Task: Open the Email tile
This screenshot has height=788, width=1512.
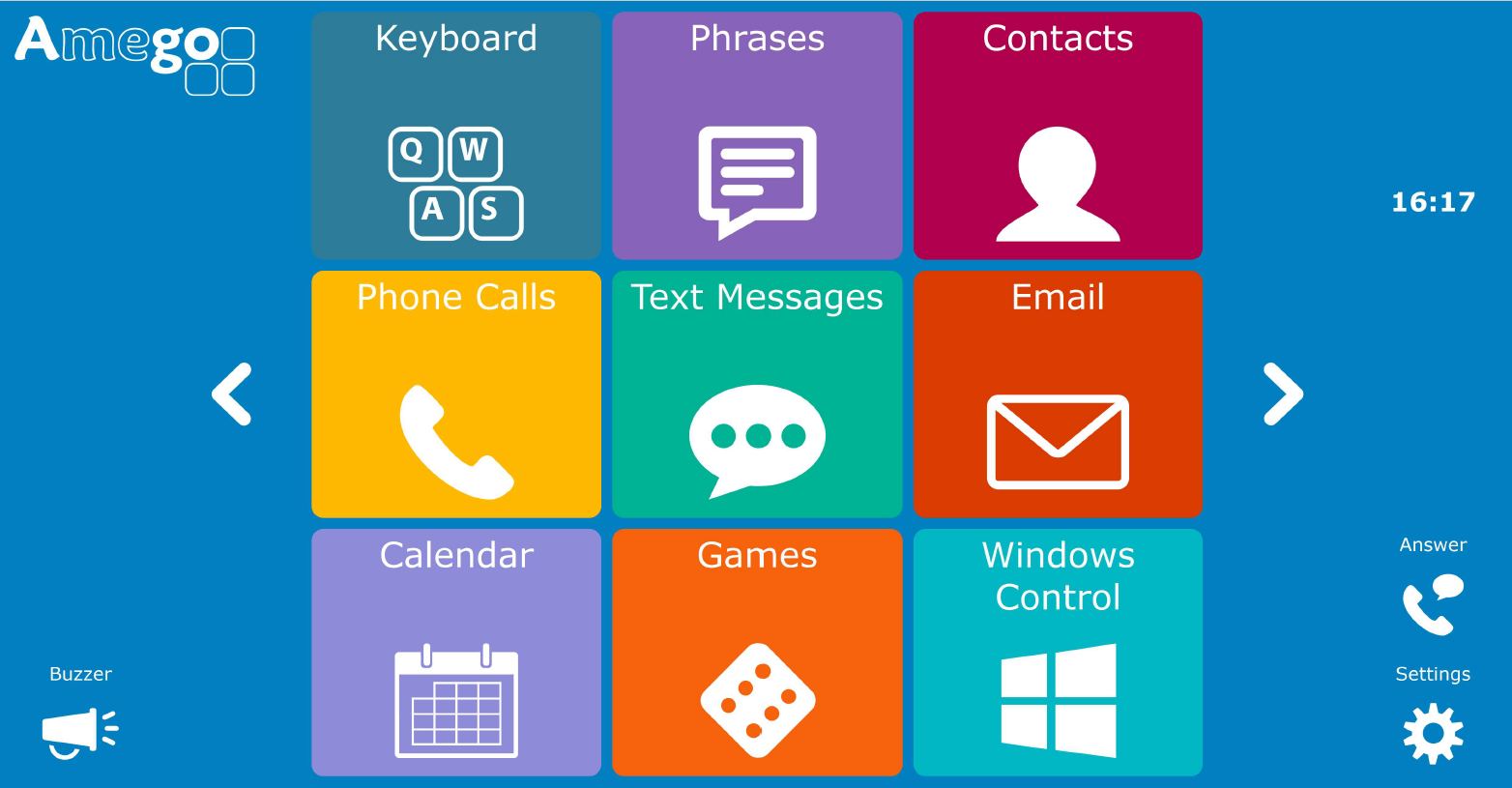Action: pos(1058,394)
